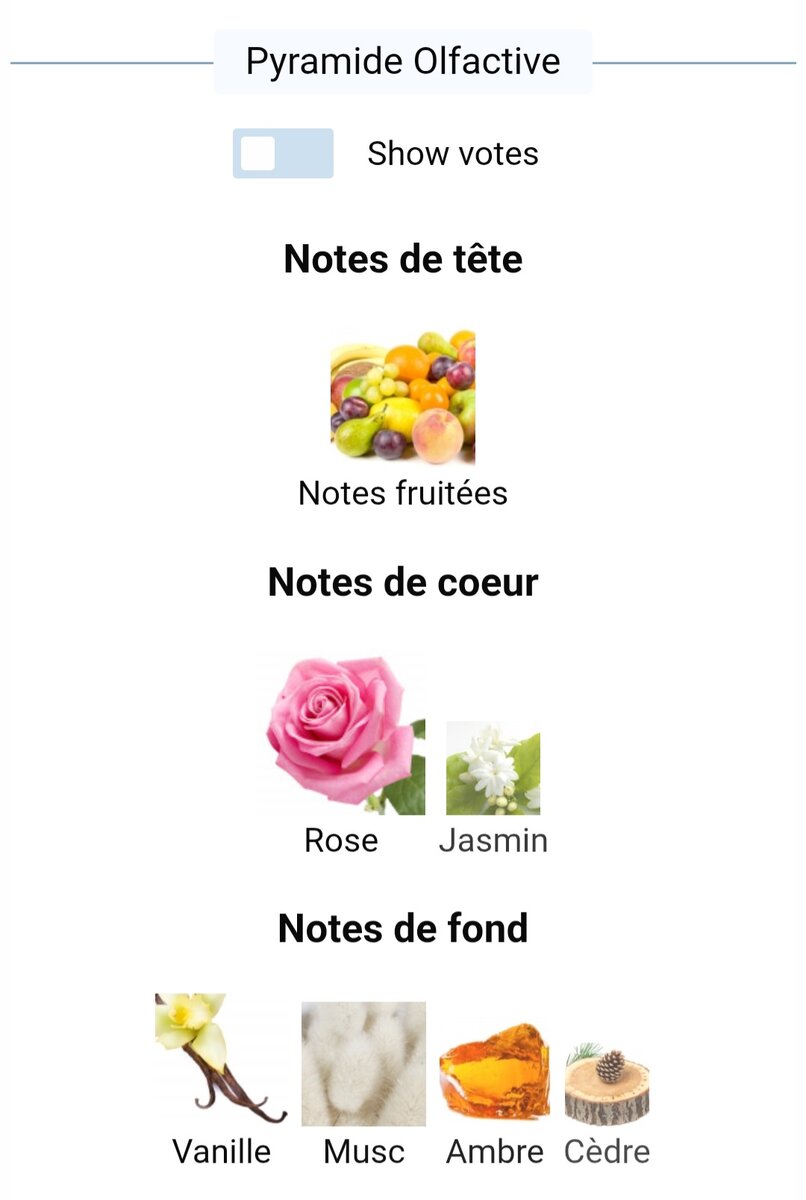Viewport: 806px width, 1200px height.
Task: Open the Musc note
Action: [x=364, y=1063]
